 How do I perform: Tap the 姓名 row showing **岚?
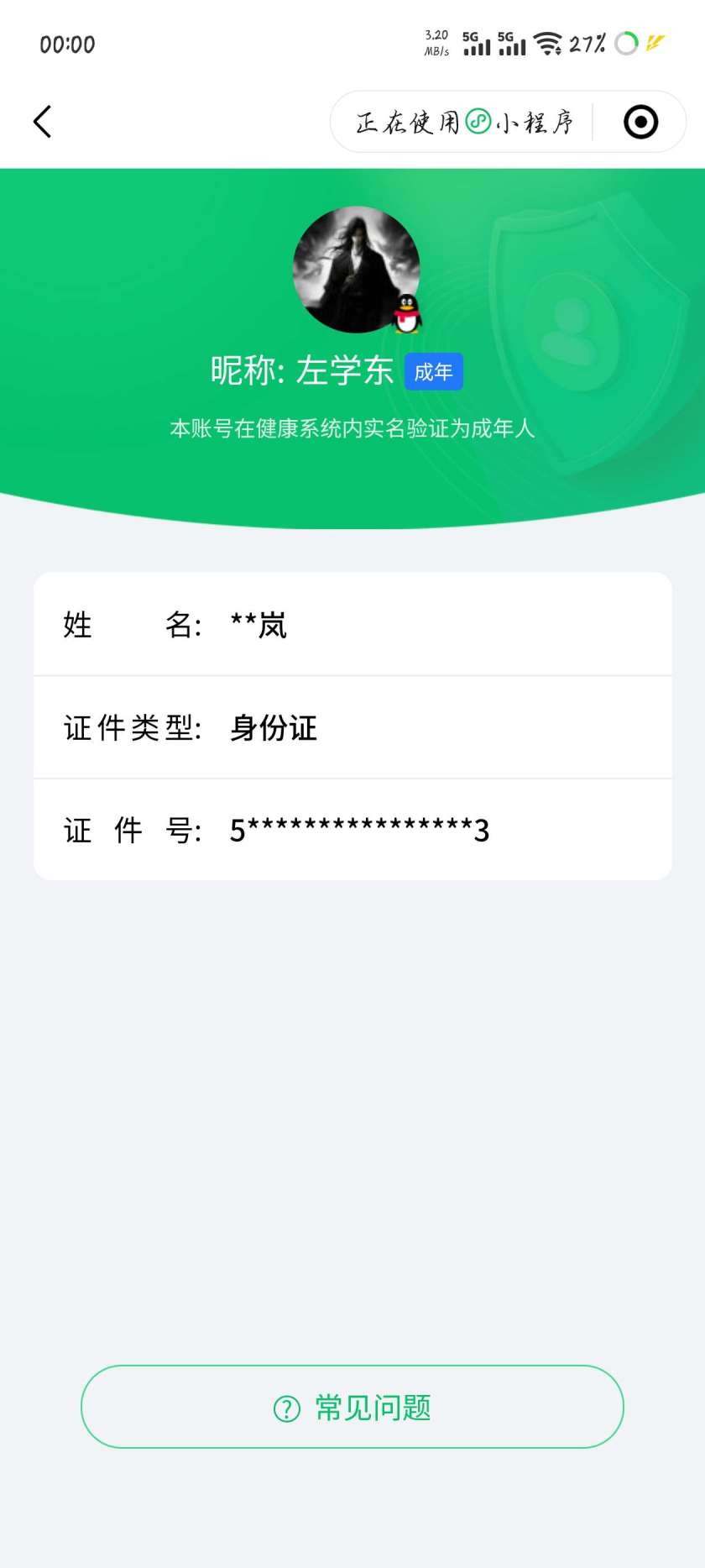coord(352,623)
